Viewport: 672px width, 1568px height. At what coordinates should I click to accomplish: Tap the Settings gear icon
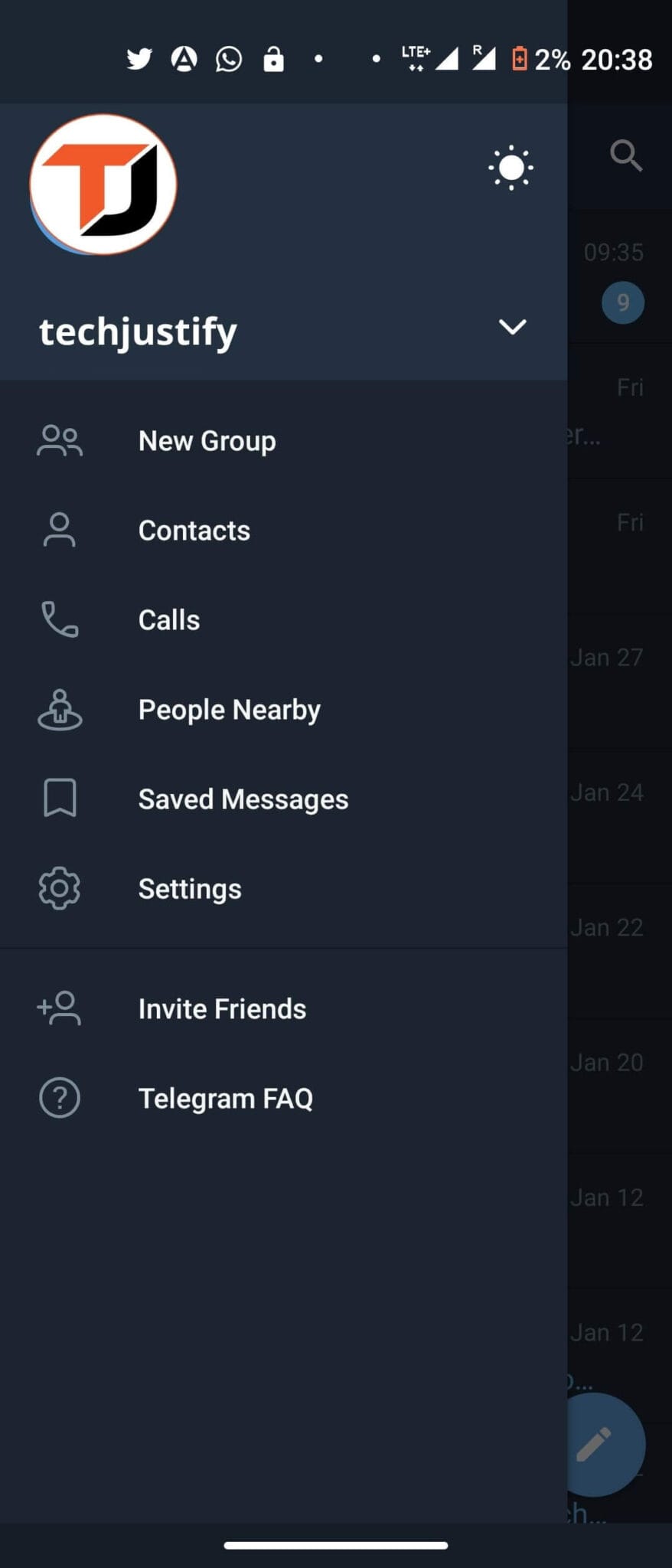[60, 888]
